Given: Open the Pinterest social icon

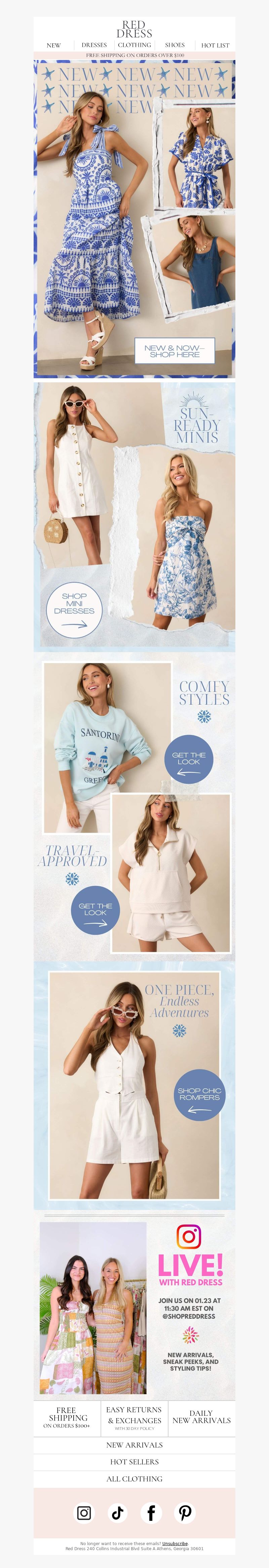Looking at the screenshot, I should click(185, 1513).
